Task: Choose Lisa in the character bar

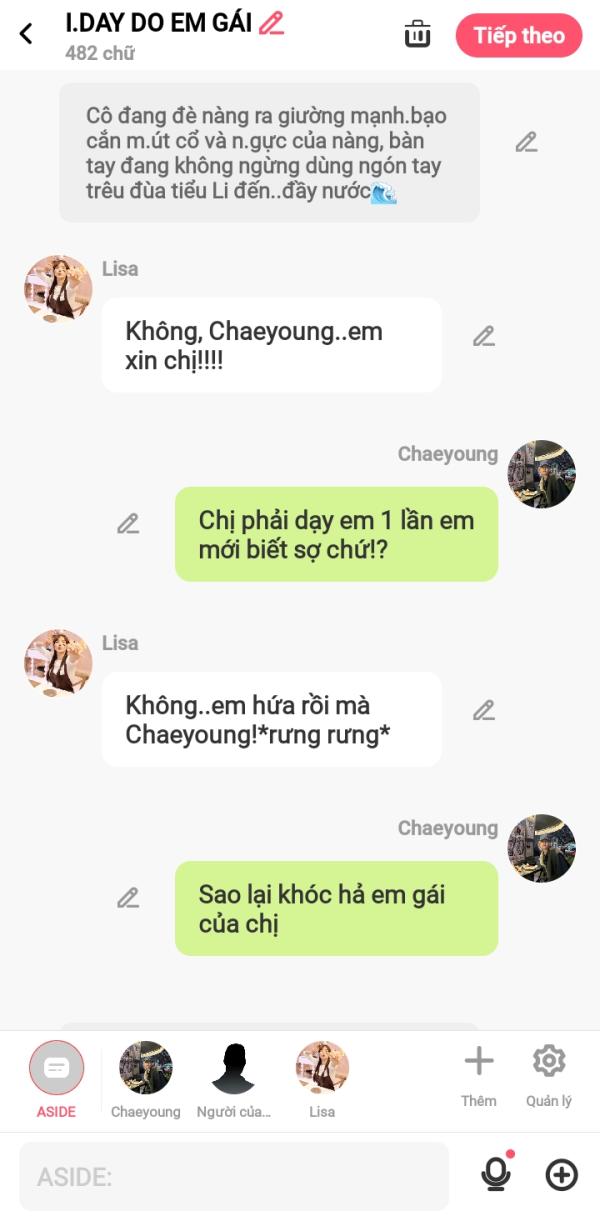Action: [x=322, y=1069]
